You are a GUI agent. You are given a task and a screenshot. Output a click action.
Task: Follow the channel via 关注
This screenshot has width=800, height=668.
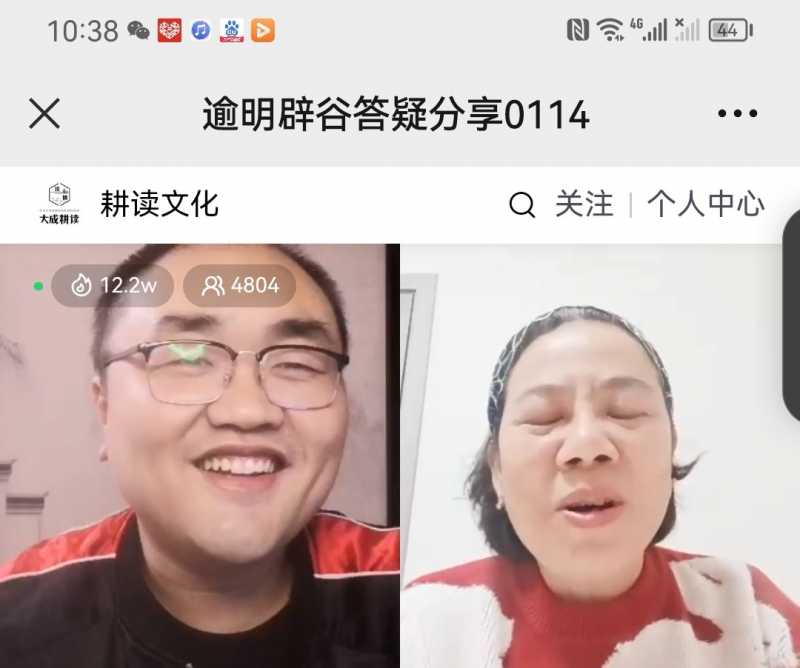(x=584, y=204)
